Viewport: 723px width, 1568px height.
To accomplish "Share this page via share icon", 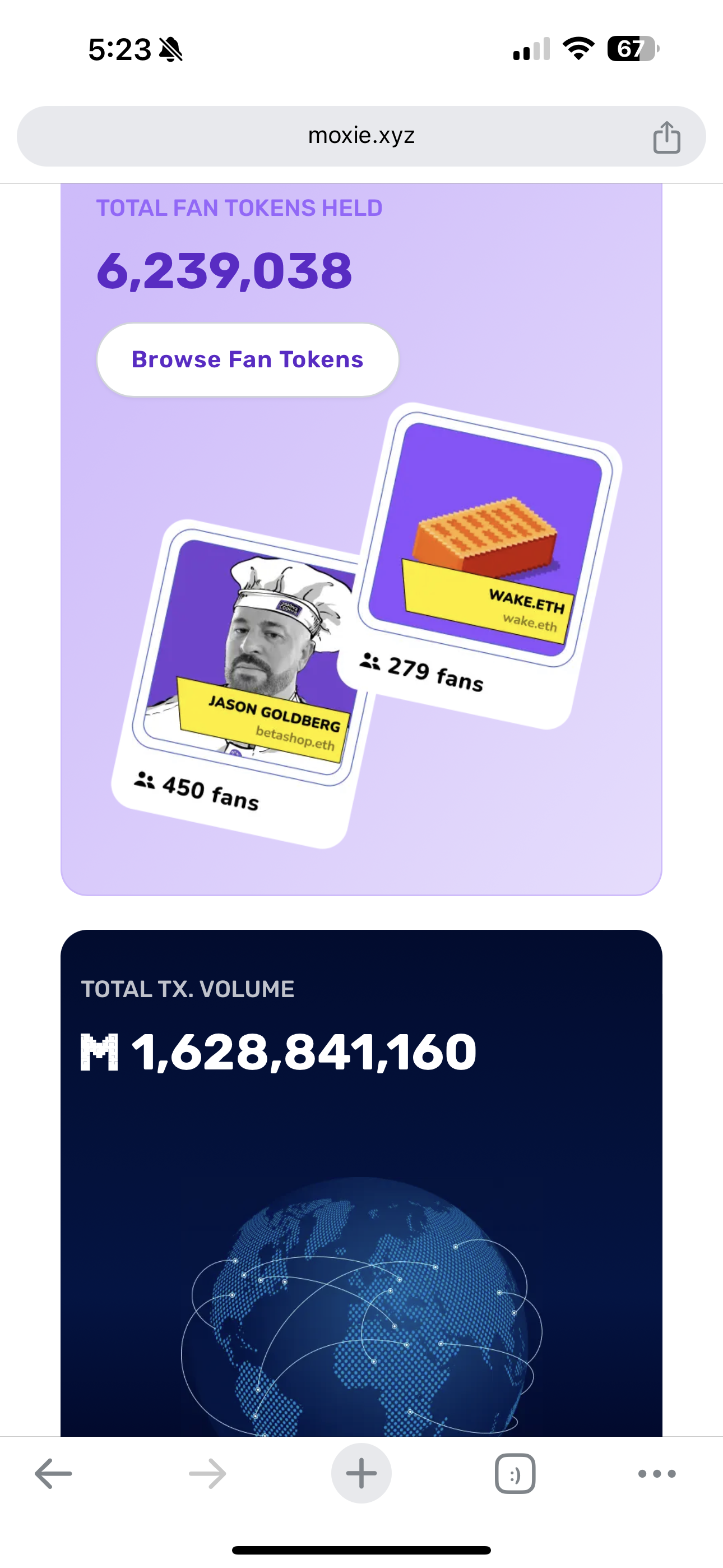I will 666,137.
